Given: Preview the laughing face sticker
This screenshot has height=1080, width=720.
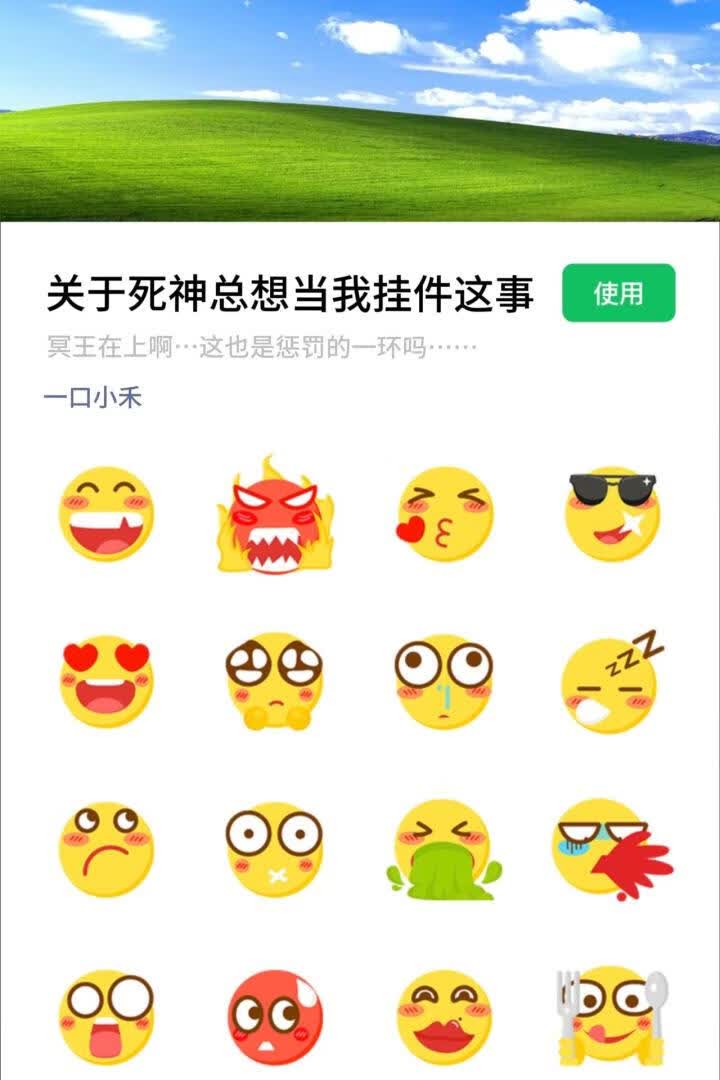Looking at the screenshot, I should [106, 514].
